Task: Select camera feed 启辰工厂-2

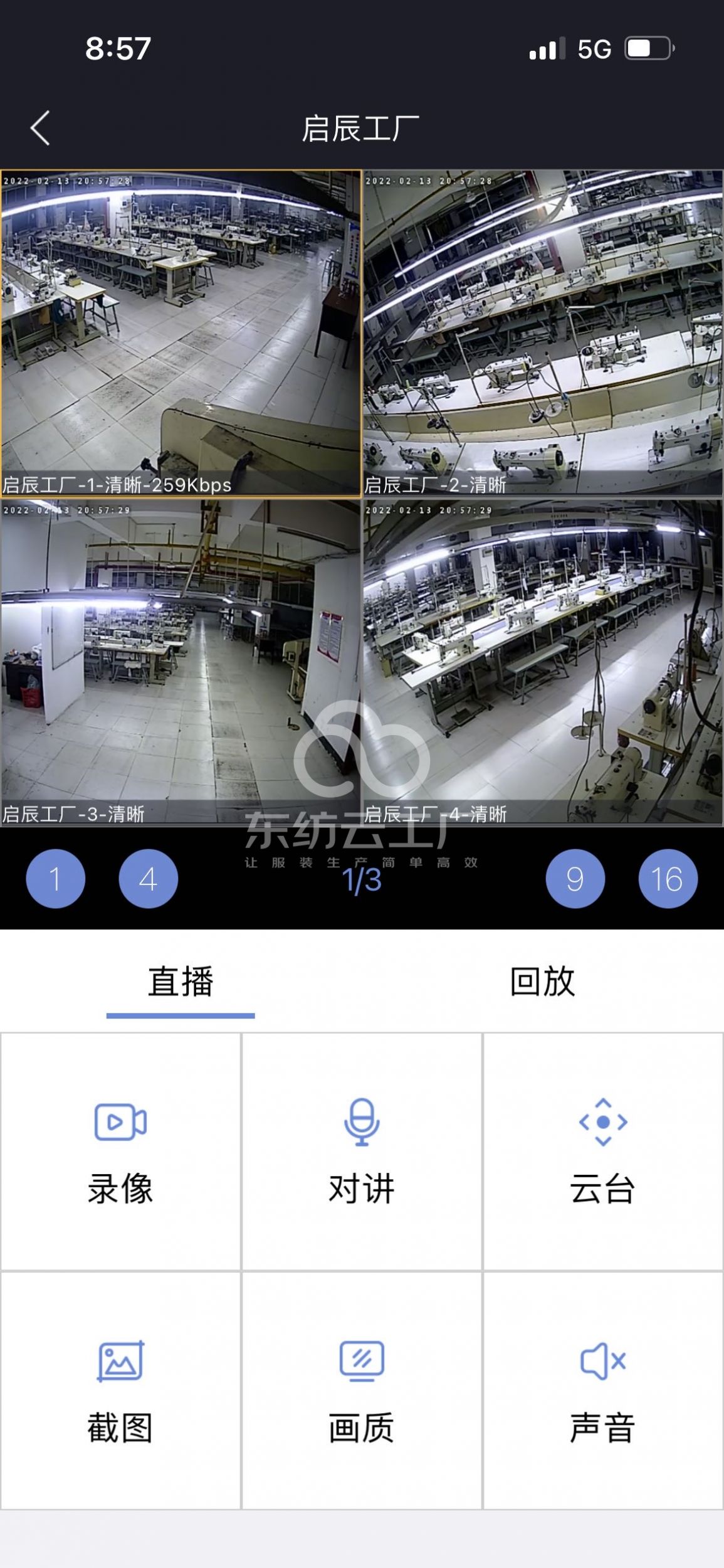Action: click(x=543, y=334)
